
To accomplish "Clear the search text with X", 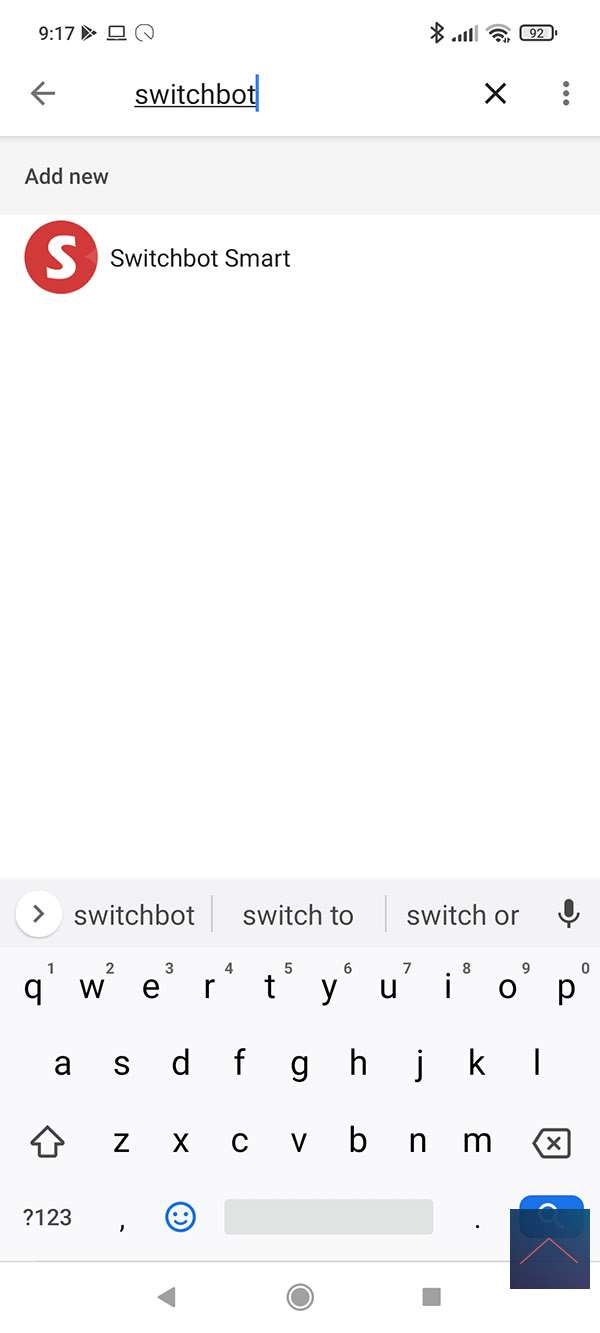I will (495, 94).
